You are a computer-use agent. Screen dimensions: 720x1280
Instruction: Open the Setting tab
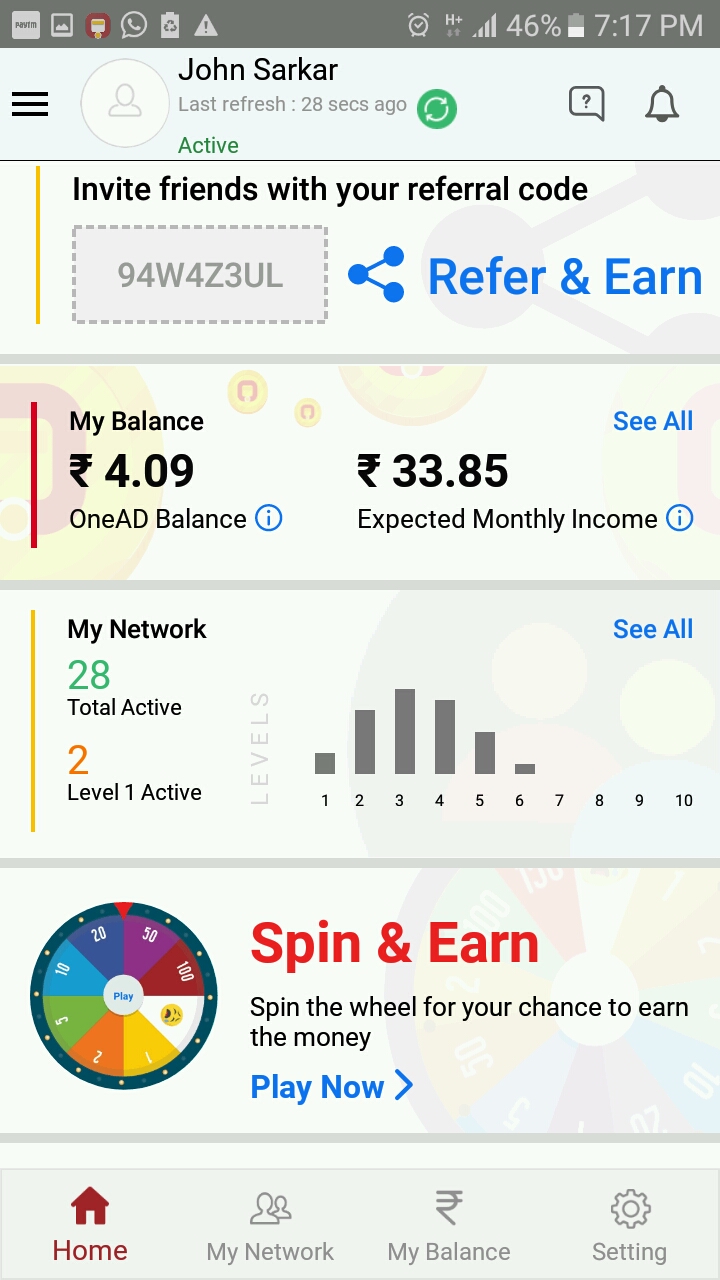point(629,1225)
